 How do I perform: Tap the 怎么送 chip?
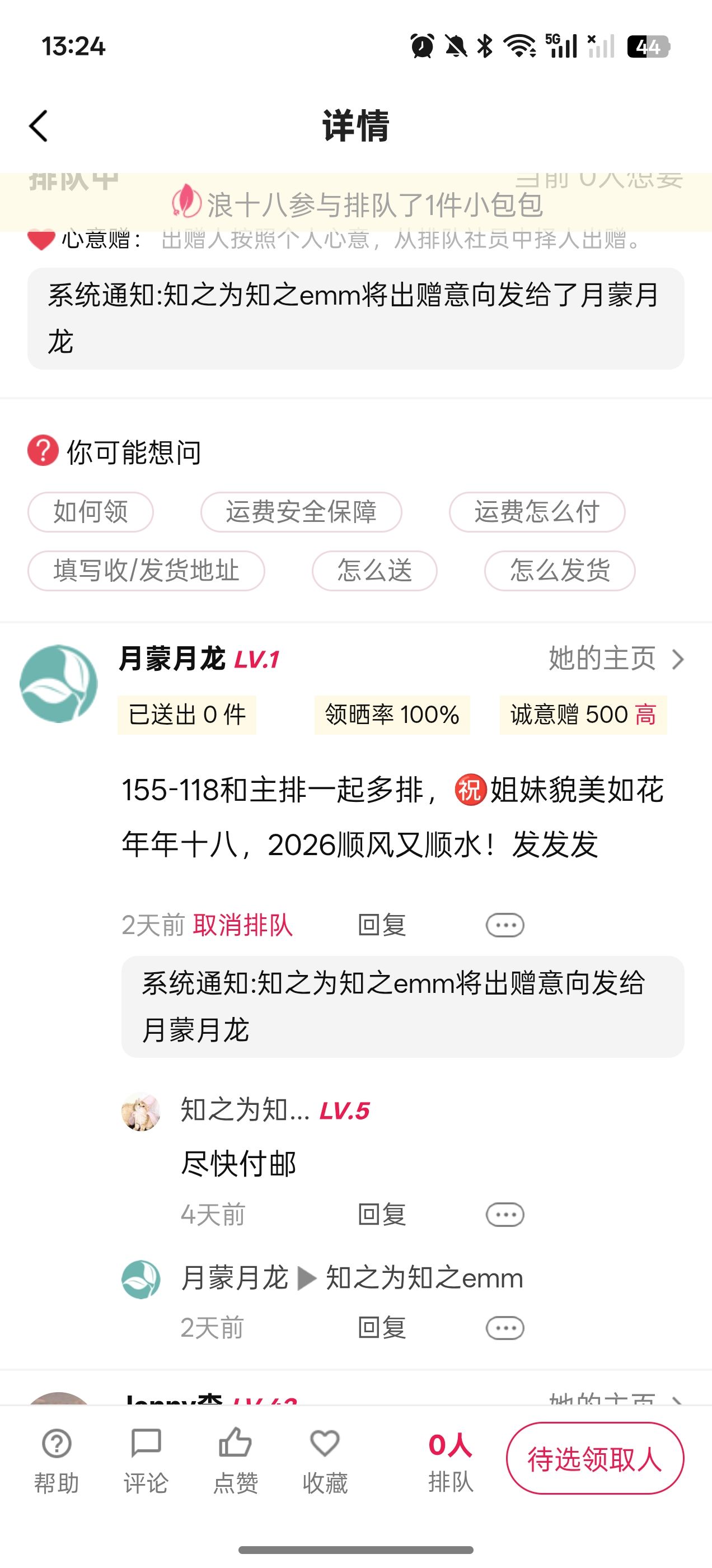click(374, 571)
